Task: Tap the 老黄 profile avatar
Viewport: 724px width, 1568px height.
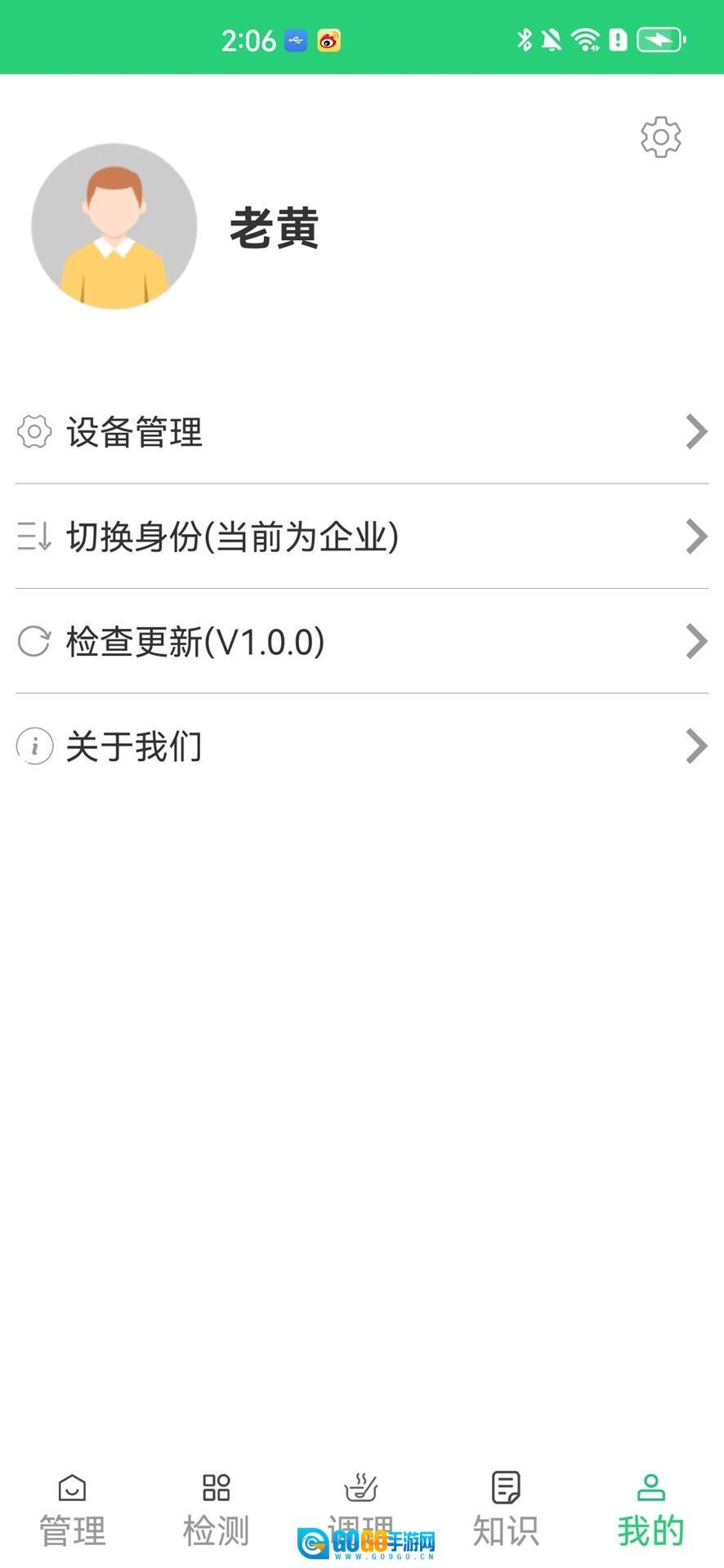Action: tap(114, 226)
